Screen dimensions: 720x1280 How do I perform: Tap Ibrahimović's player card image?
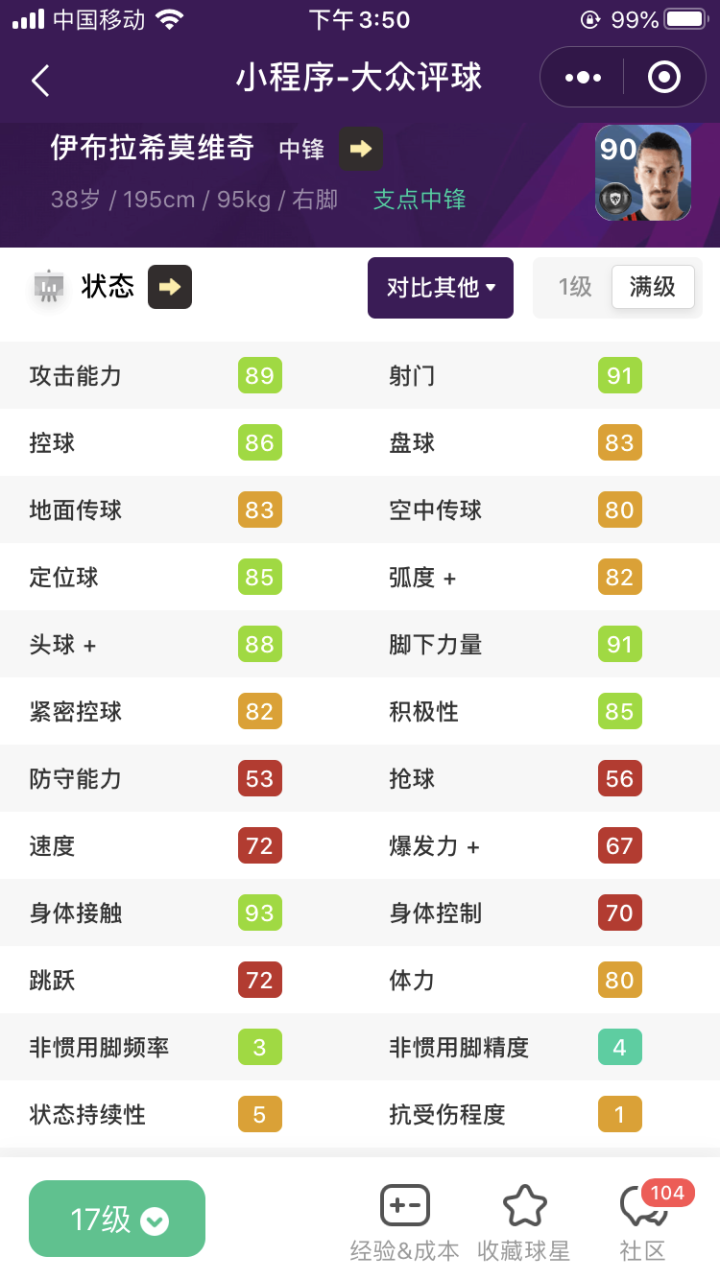point(643,172)
